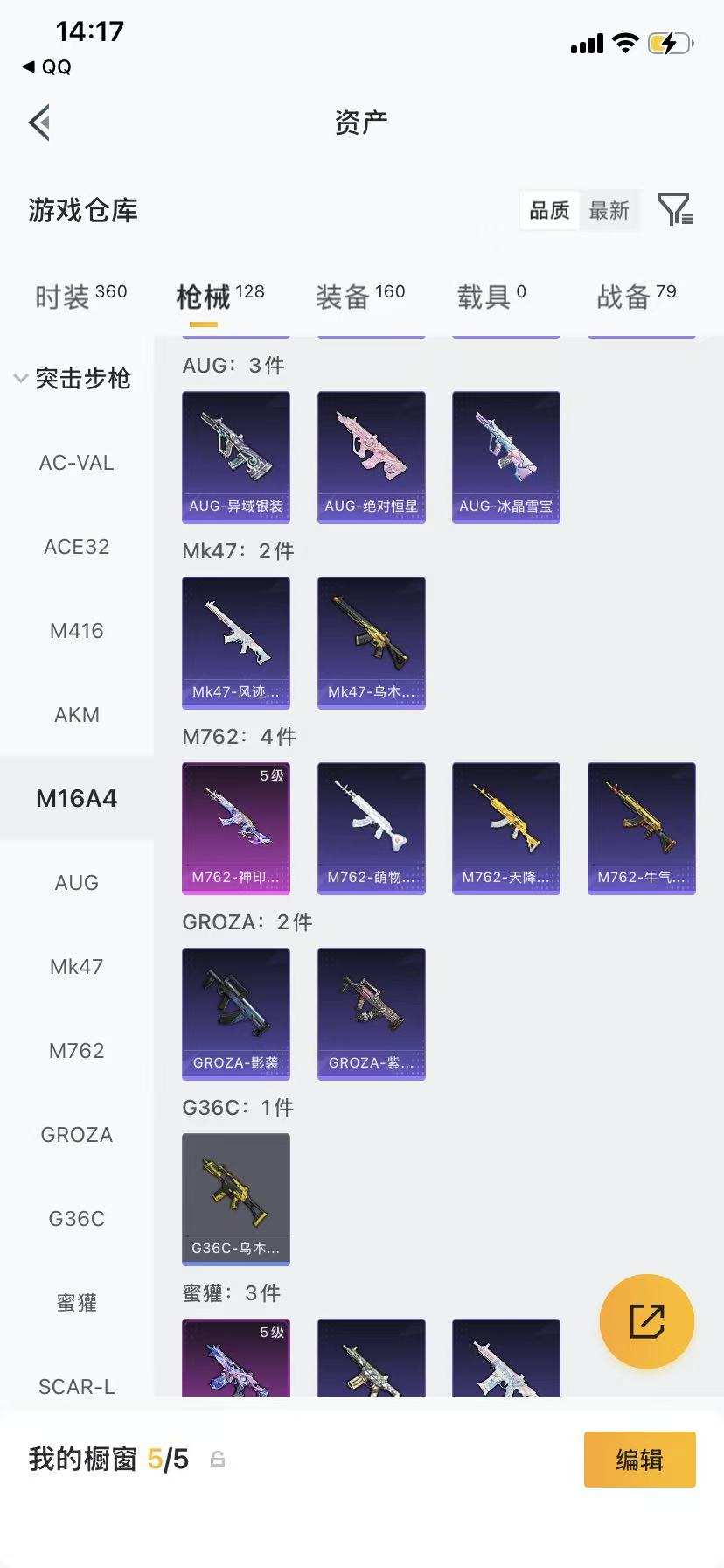This screenshot has width=724, height=1568.
Task: Switch to the 装备 tab
Action: [360, 296]
